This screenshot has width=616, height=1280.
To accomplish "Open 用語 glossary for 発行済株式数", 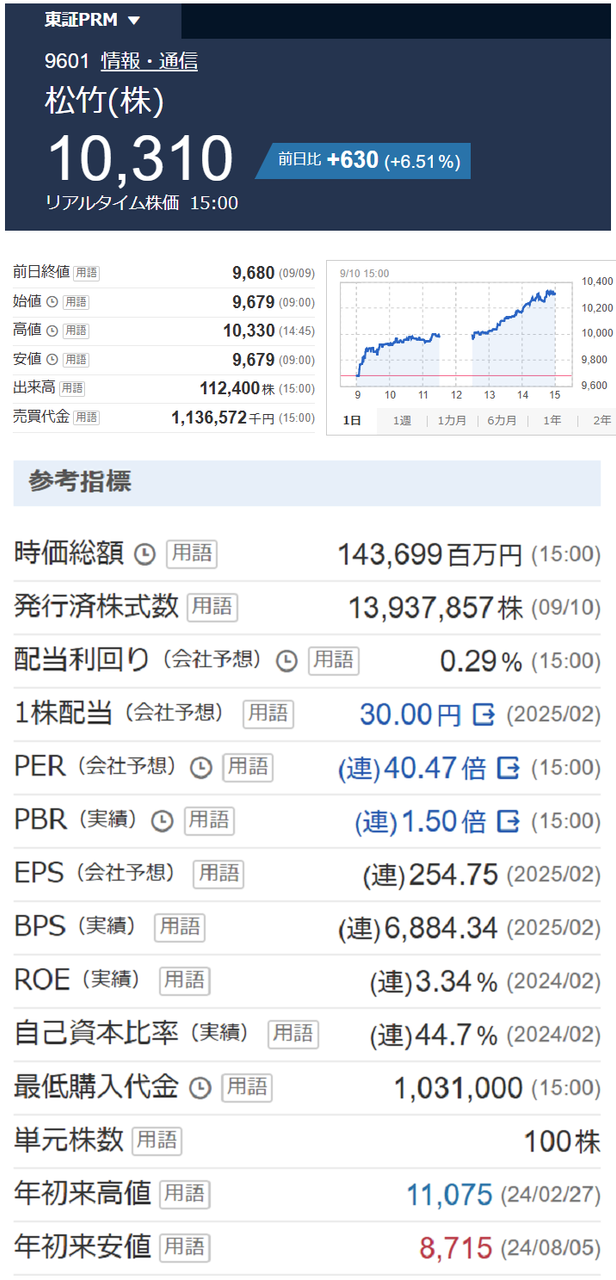I will point(213,606).
